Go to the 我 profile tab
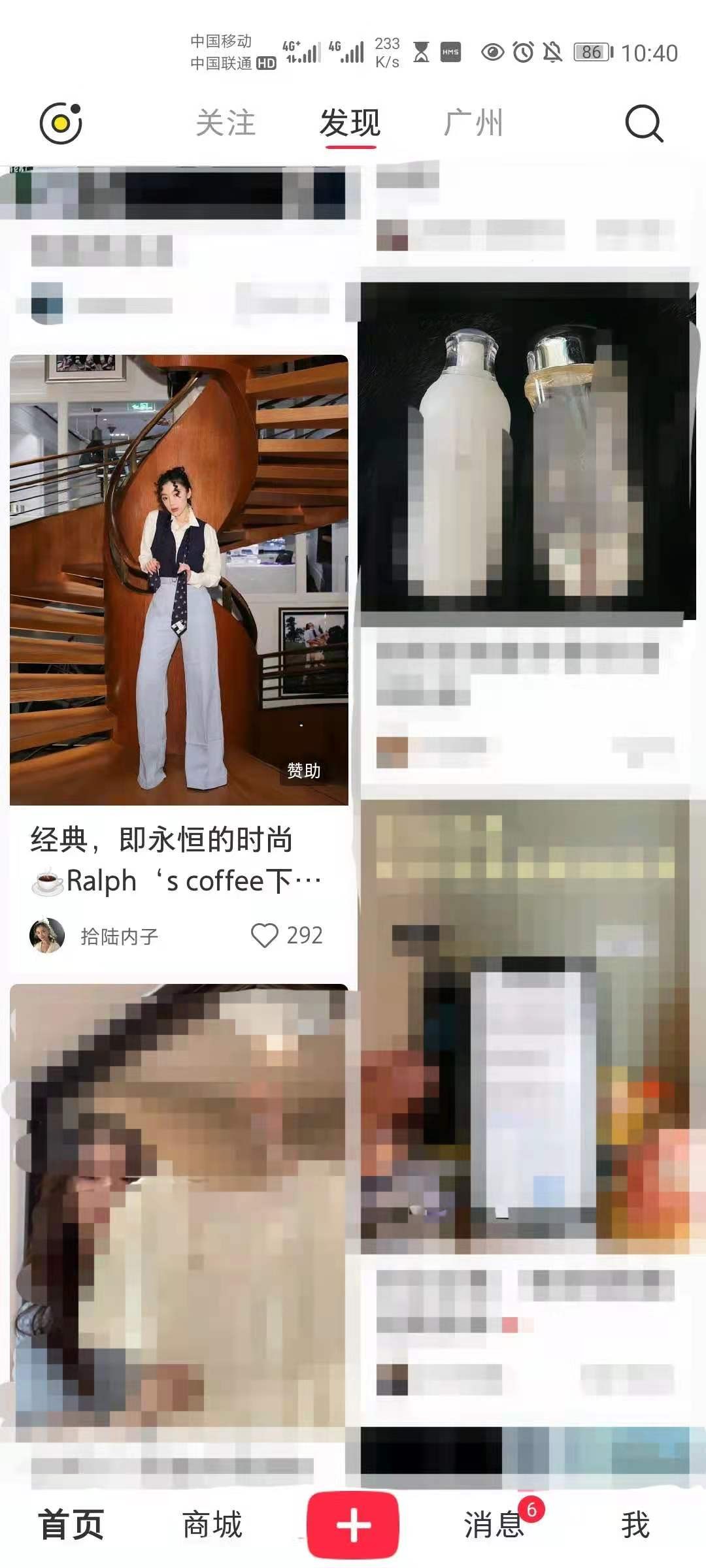The width and height of the screenshot is (706, 1568). 635,1525
